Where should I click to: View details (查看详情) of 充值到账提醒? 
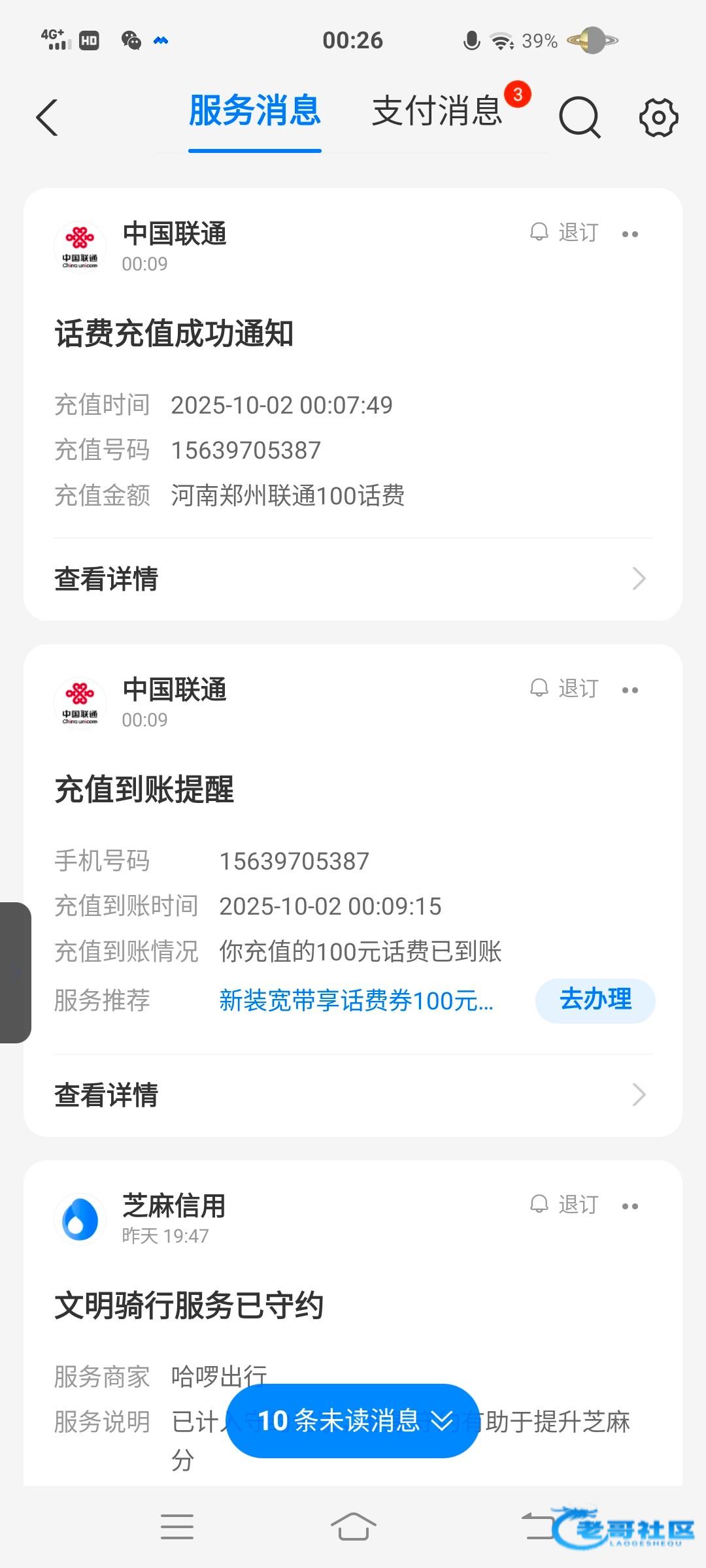pos(353,1095)
